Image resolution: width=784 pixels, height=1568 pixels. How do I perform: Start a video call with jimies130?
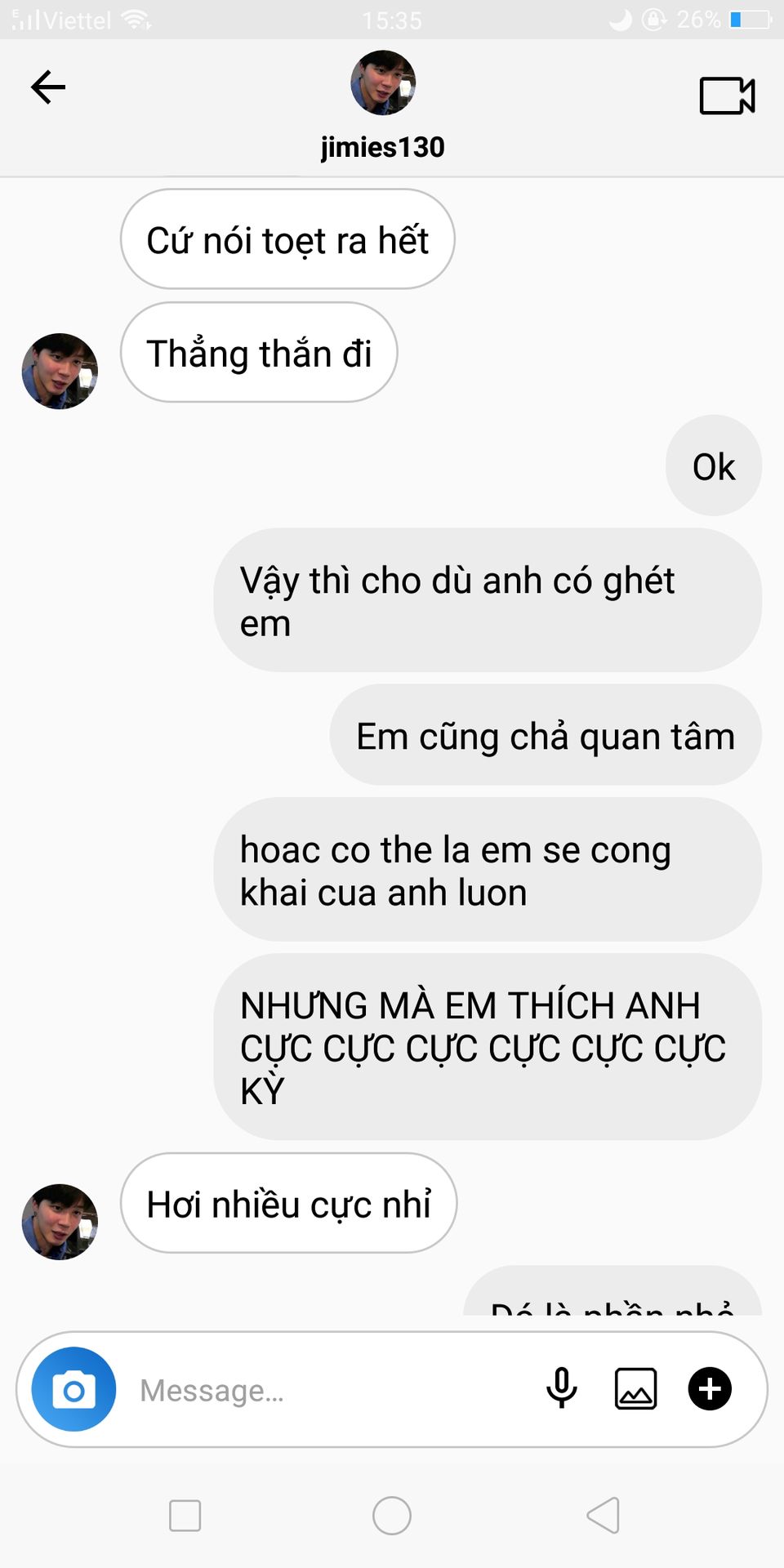coord(727,96)
